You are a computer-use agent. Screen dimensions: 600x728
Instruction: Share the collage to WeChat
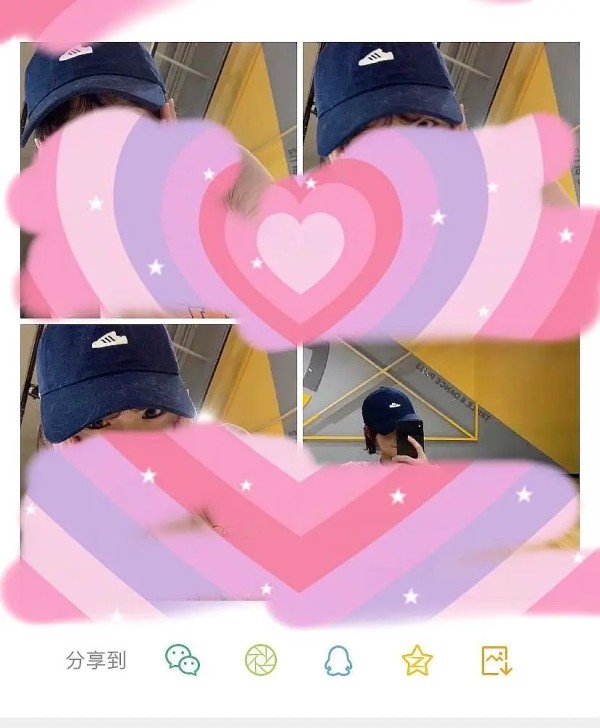182,660
